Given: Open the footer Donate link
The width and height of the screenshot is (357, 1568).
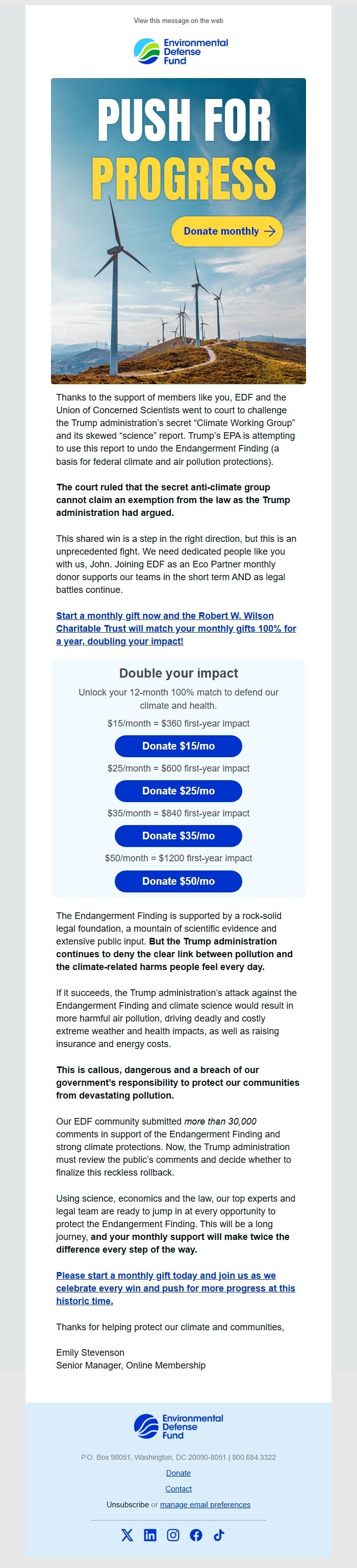Looking at the screenshot, I should (178, 1473).
